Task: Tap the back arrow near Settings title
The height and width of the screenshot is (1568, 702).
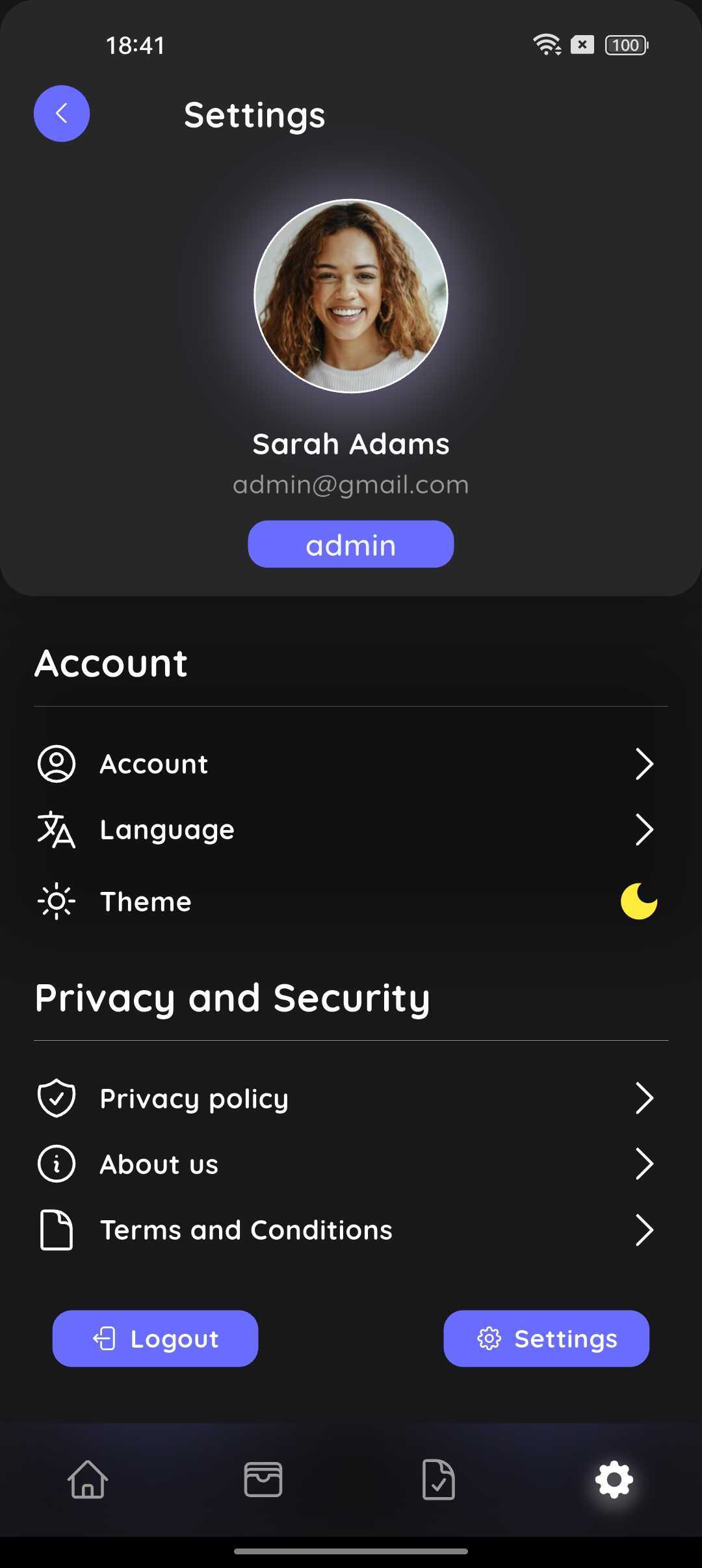Action: click(61, 113)
